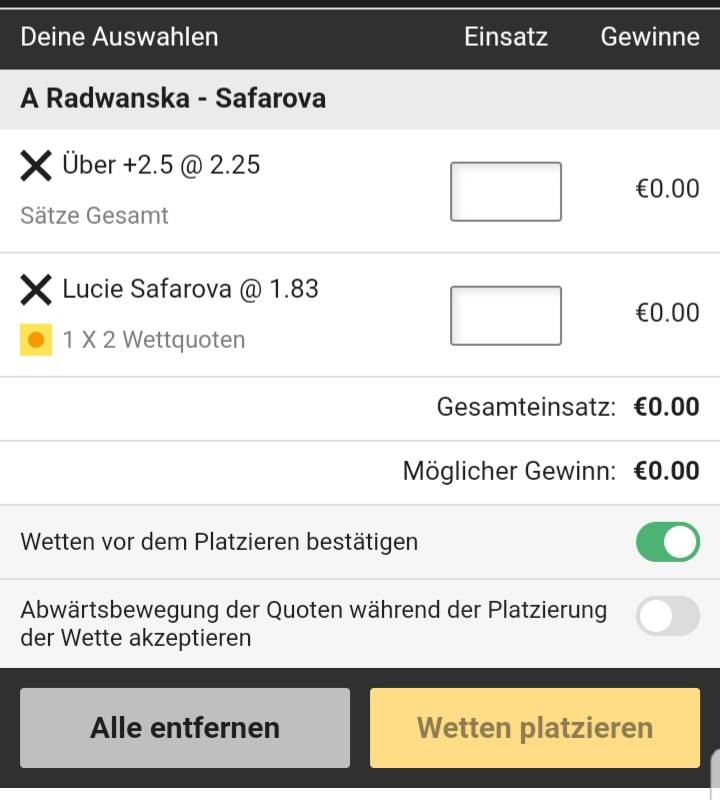Disable Wetten vor dem Platzieren bestätigen
Image resolution: width=720 pixels, height=800 pixels.
point(667,542)
